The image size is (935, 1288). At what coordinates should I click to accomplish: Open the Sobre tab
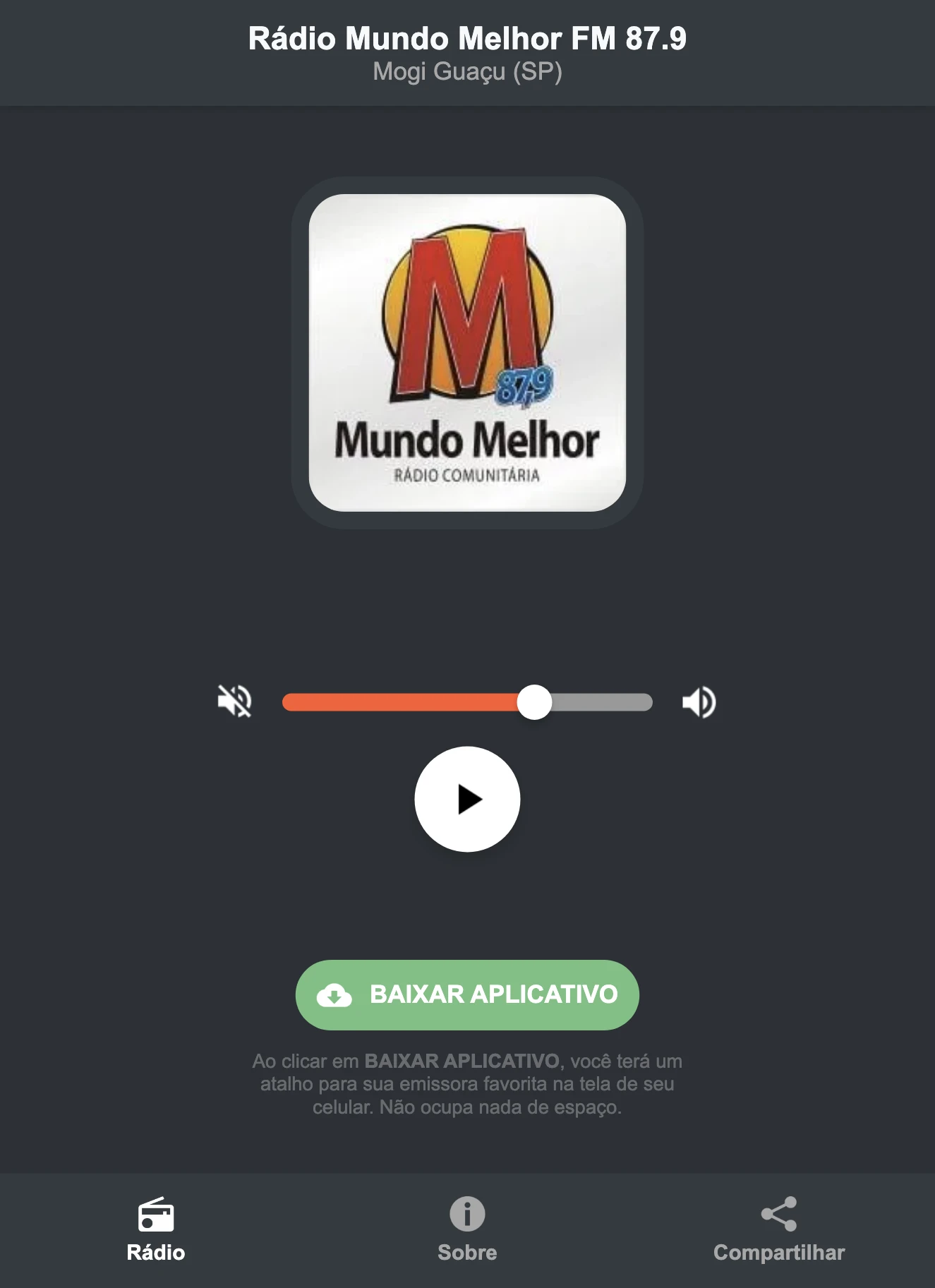pos(467,1228)
